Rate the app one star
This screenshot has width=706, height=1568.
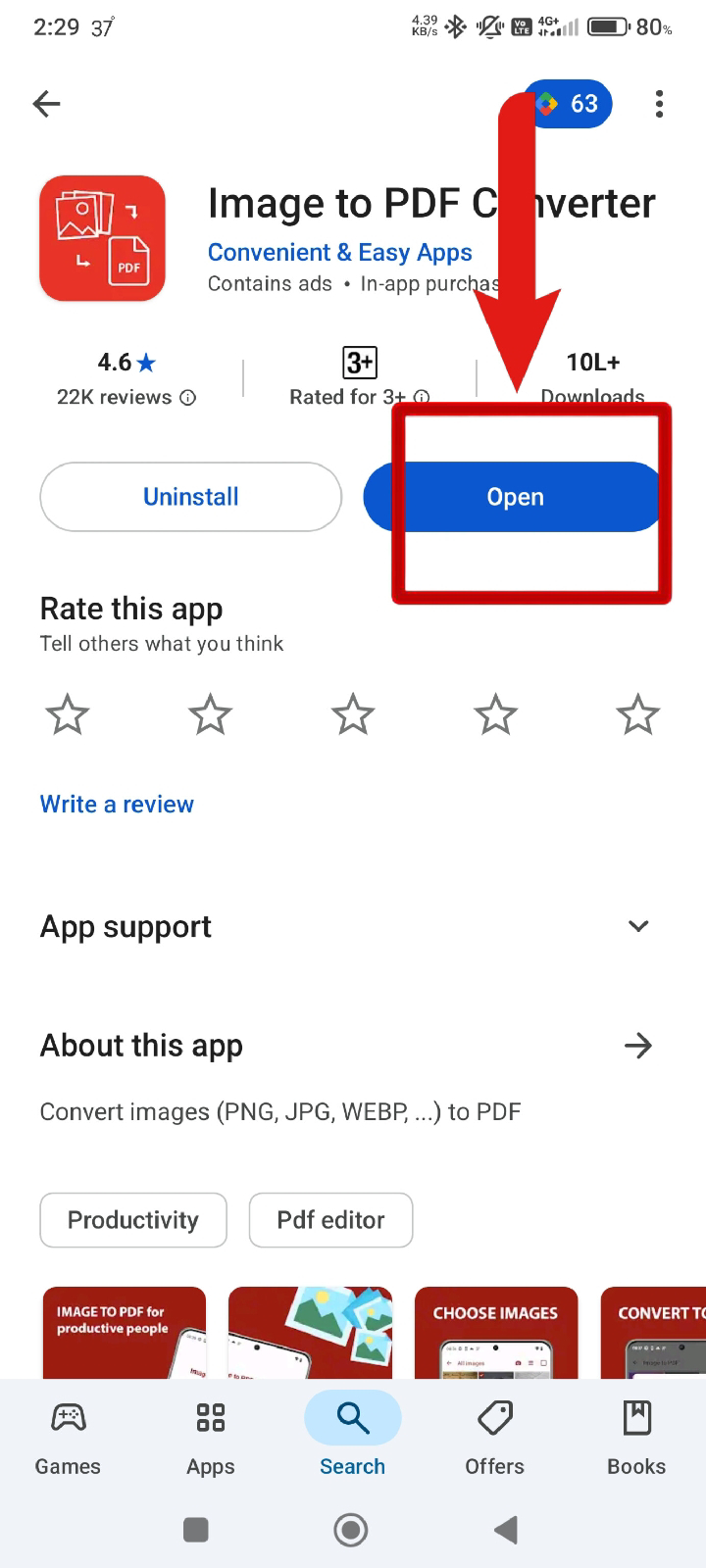click(x=68, y=714)
